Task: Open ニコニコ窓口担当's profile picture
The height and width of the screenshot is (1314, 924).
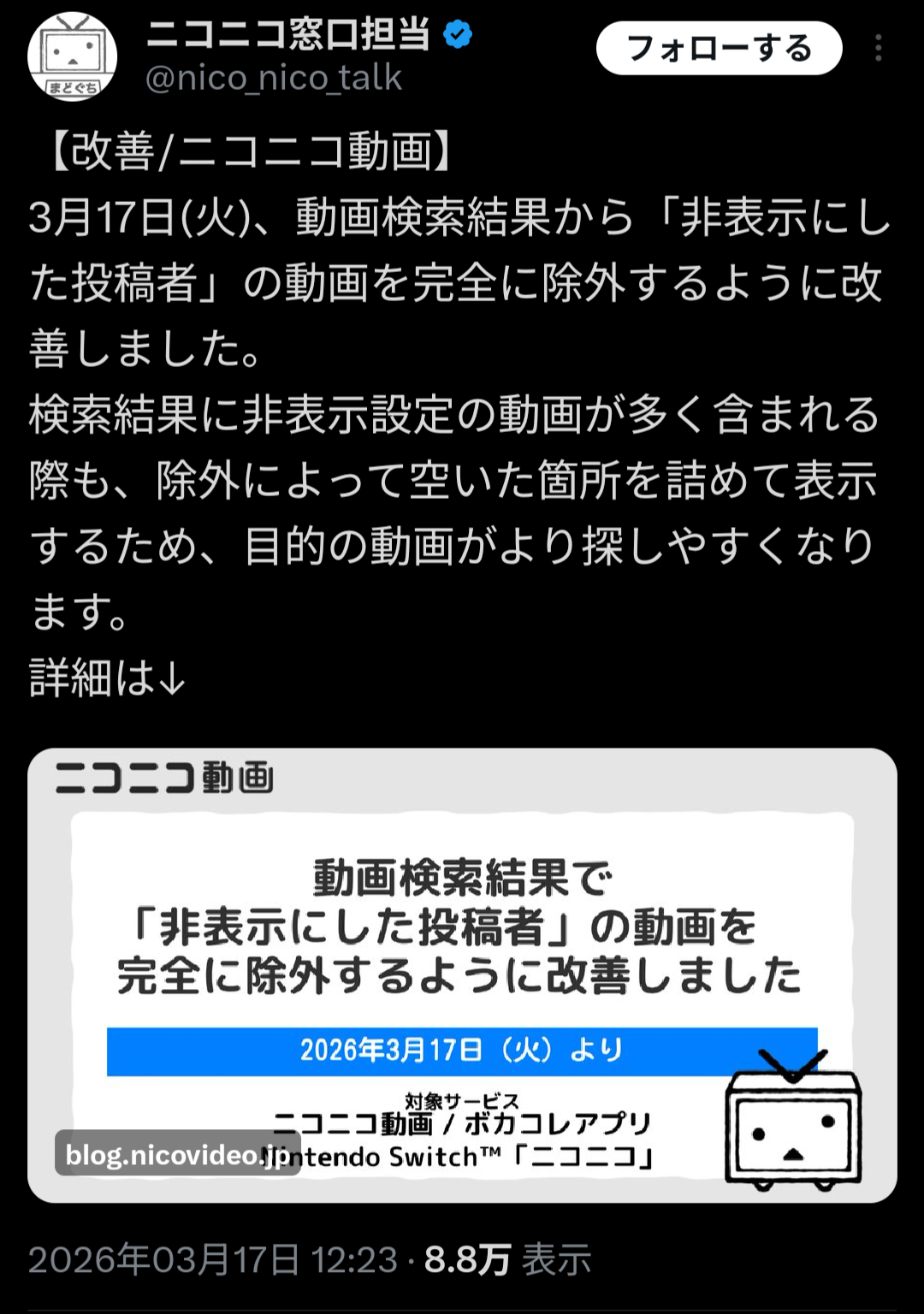Action: (72, 56)
